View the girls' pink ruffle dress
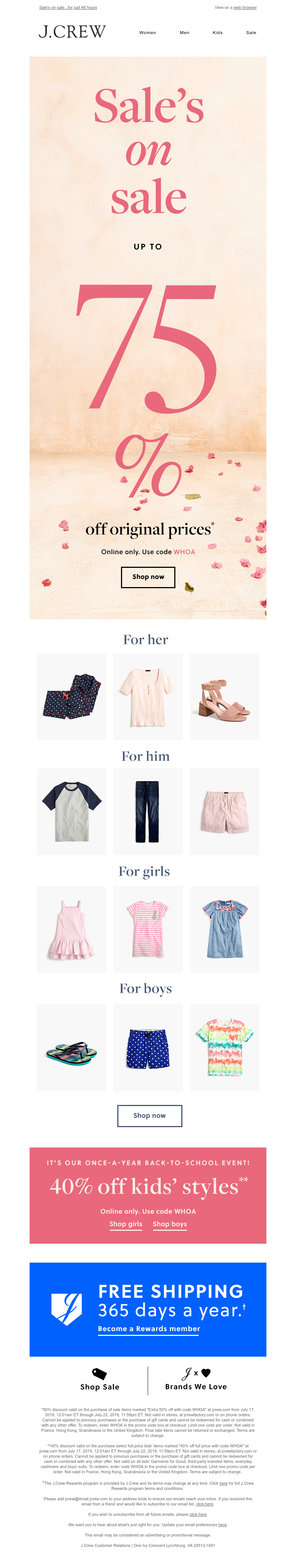The height and width of the screenshot is (1568, 296). (71, 929)
